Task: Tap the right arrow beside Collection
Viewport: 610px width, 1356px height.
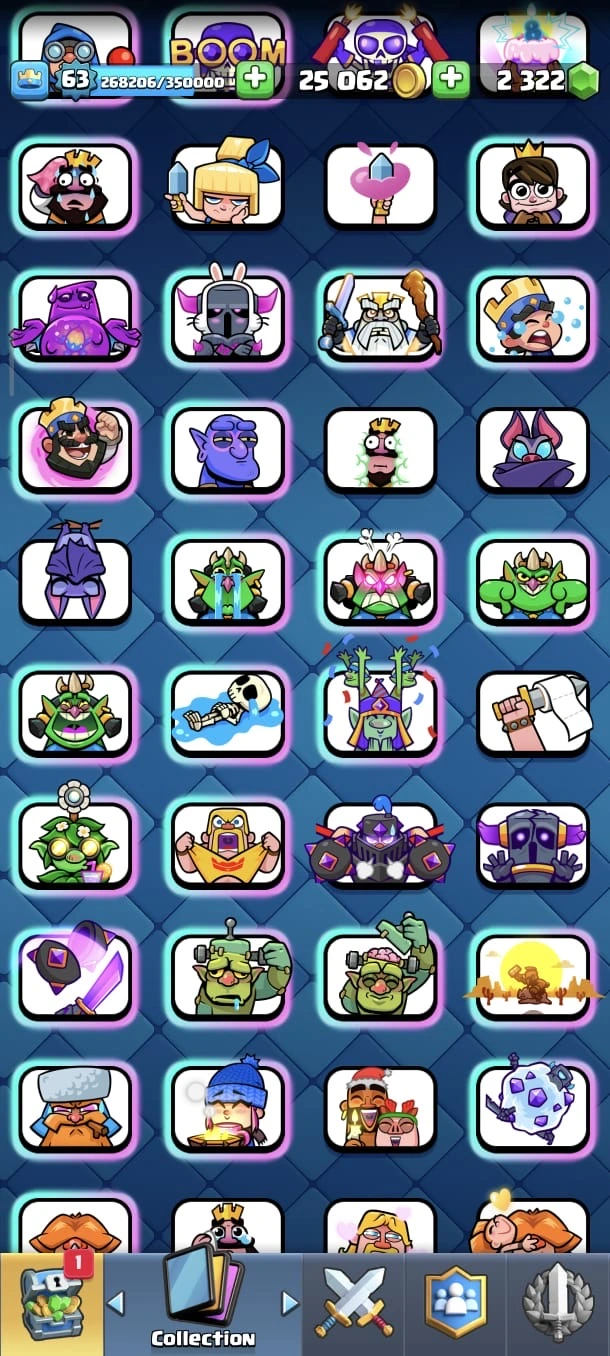Action: [290, 1303]
